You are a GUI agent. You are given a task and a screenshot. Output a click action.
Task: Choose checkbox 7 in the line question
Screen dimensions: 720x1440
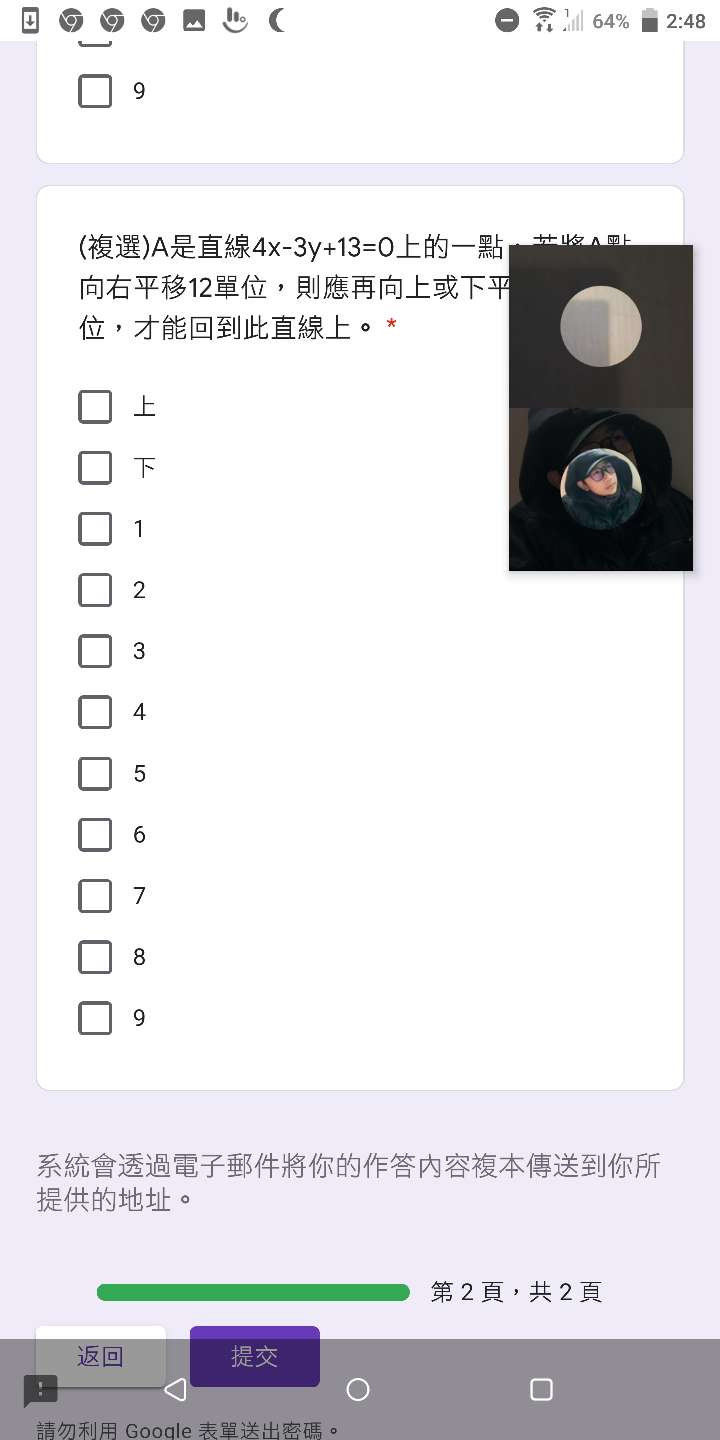pos(95,896)
